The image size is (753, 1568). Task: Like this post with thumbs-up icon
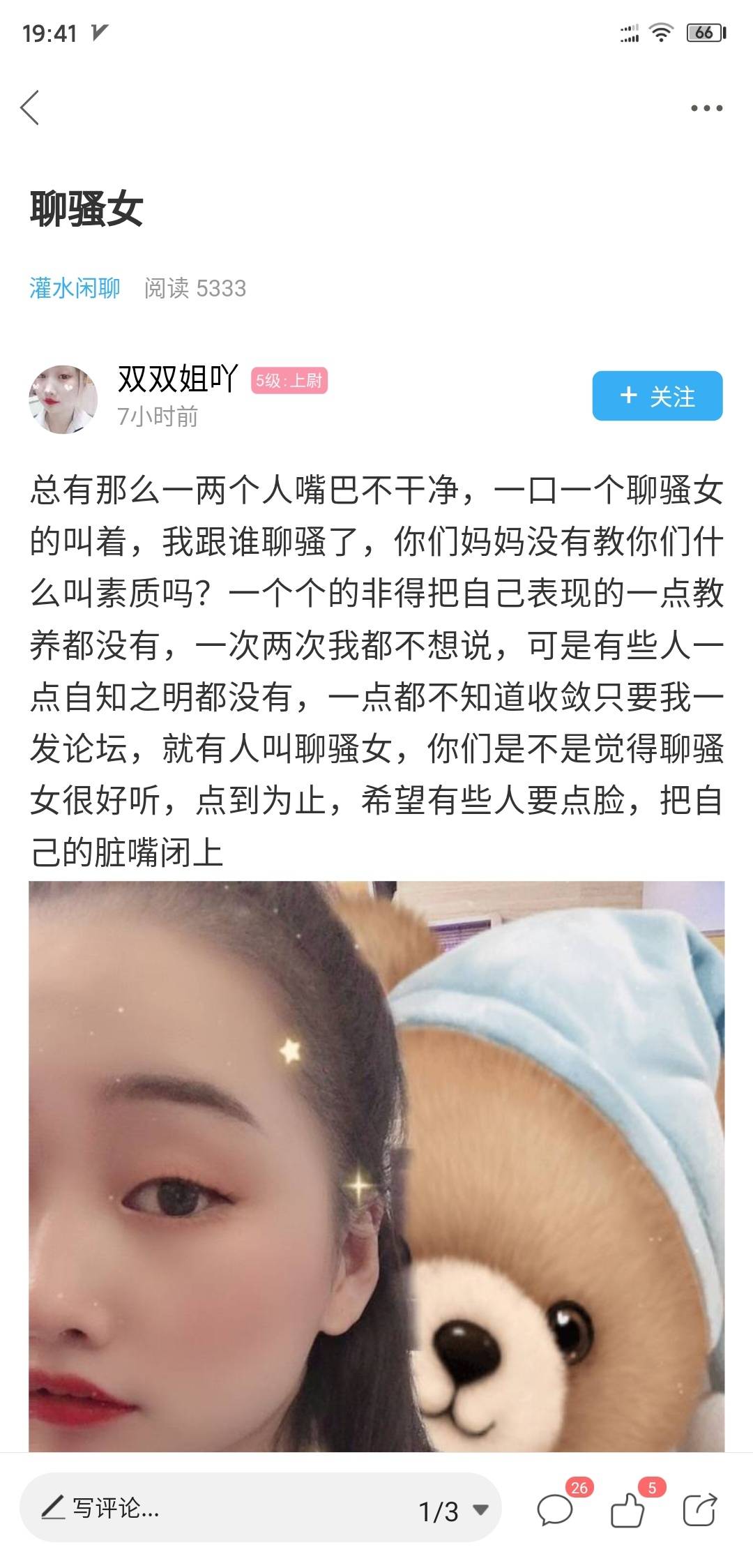tap(627, 1510)
